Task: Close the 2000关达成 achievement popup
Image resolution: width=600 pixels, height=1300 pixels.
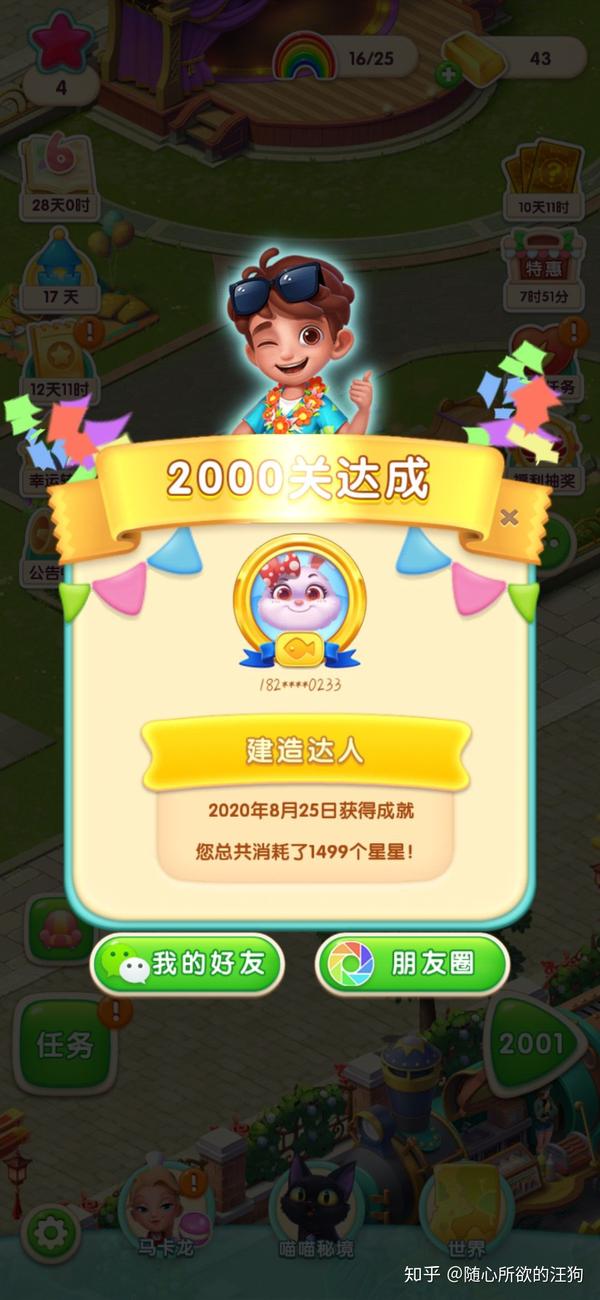Action: pos(509,517)
